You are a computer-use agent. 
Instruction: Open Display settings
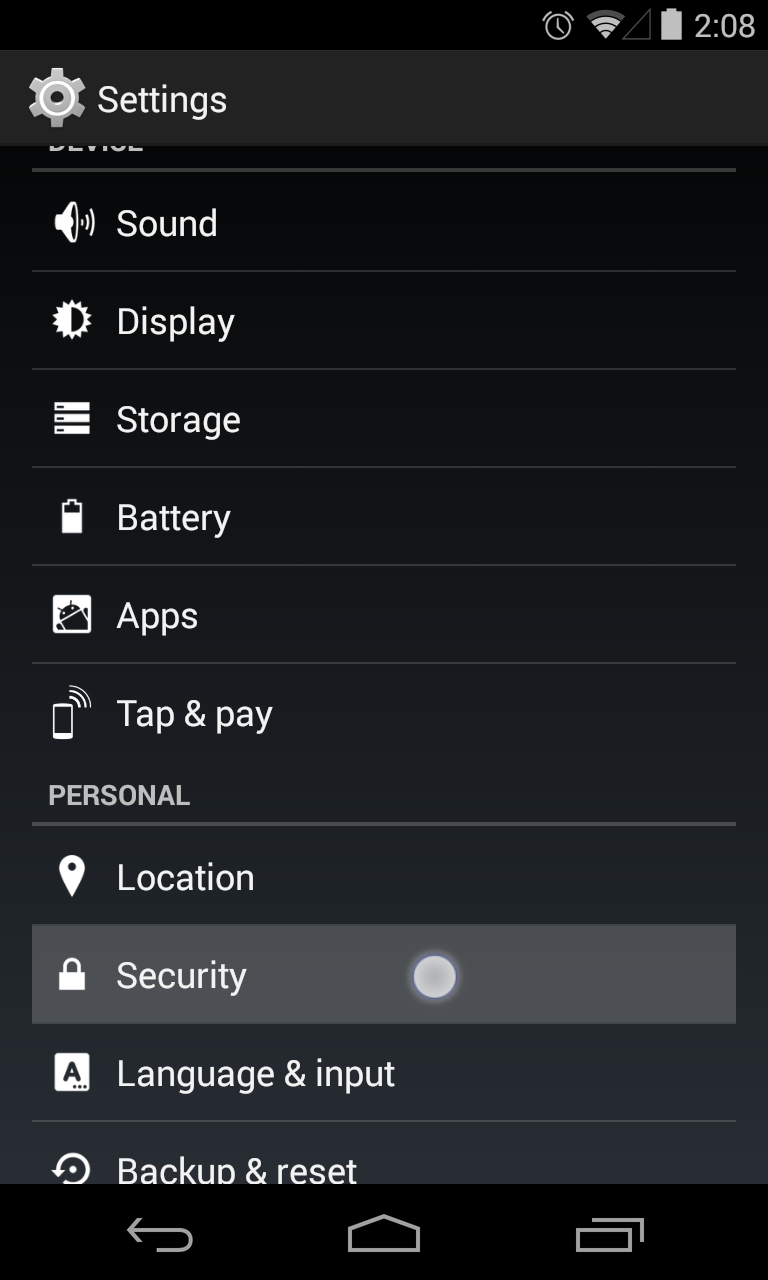384,321
